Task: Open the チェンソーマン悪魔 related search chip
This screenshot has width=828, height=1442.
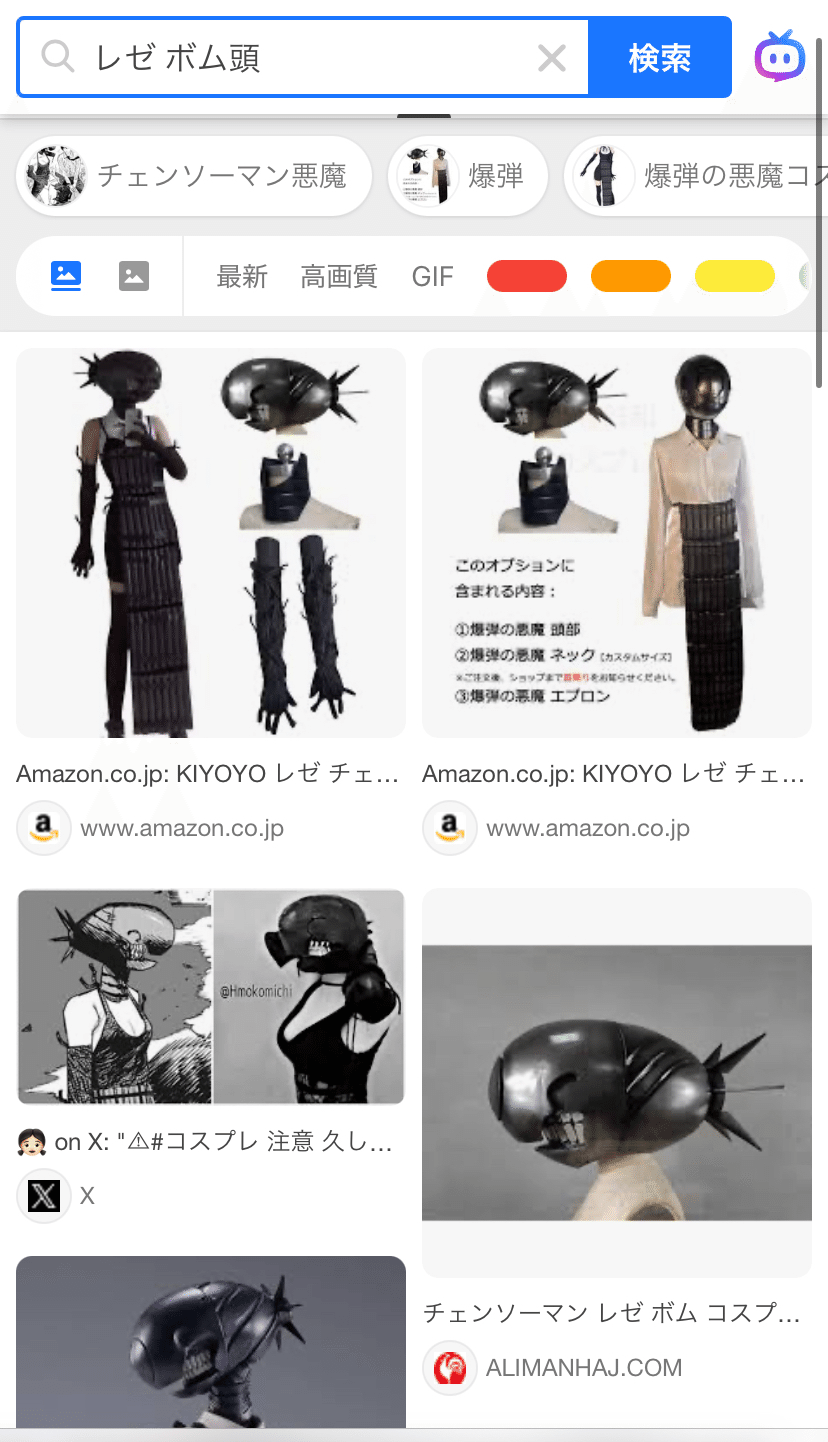Action: coord(193,175)
